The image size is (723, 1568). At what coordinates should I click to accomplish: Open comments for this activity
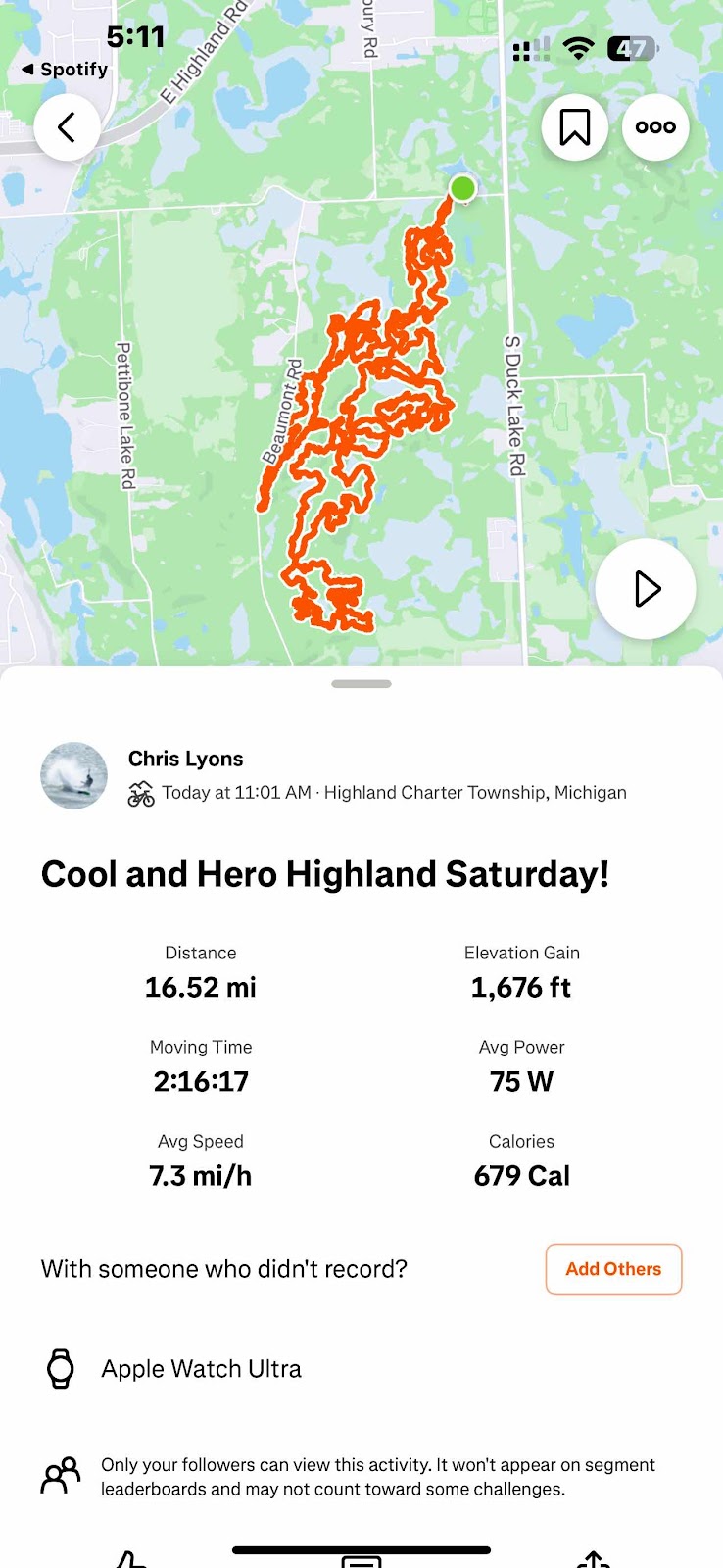pos(361,1560)
